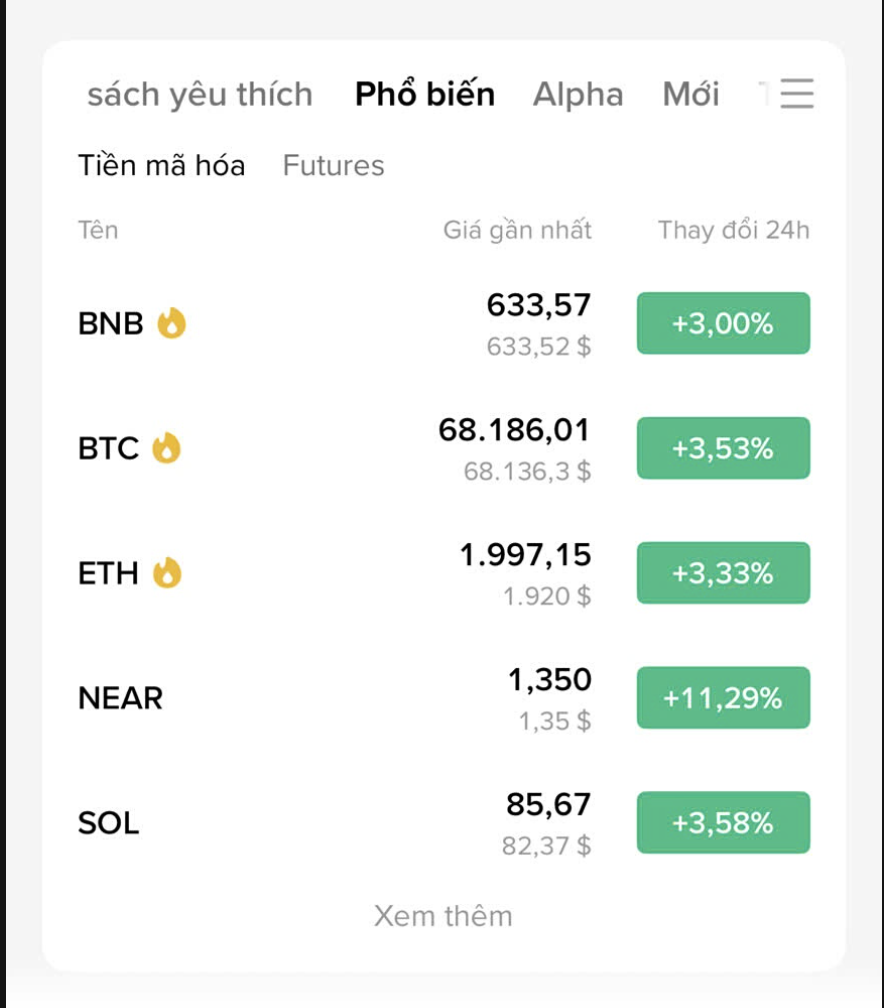Select the Tiền mã hóa sub-tab
This screenshot has height=1008, width=884.
pyautogui.click(x=162, y=165)
